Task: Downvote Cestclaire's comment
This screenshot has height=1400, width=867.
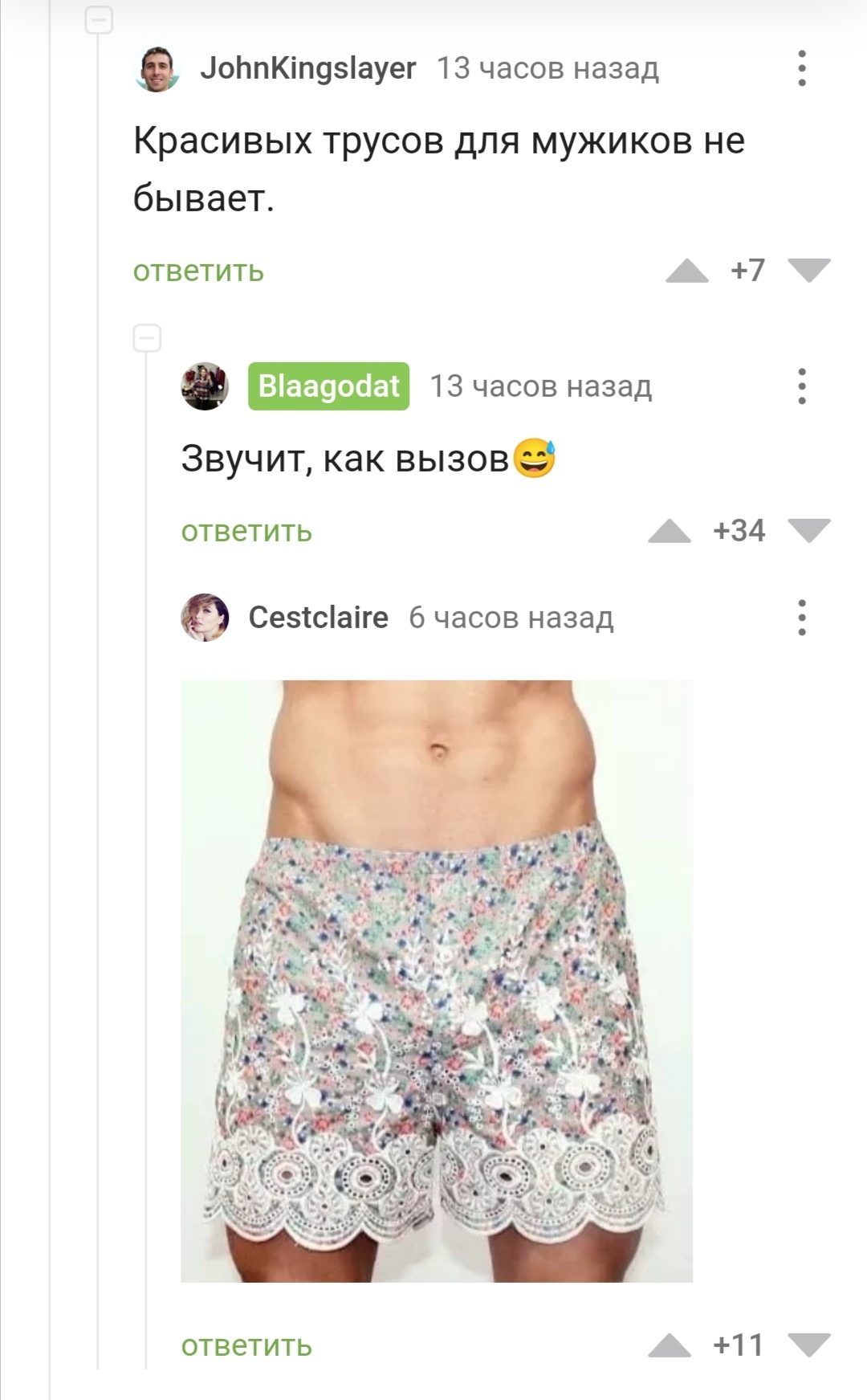Action: click(x=808, y=1345)
